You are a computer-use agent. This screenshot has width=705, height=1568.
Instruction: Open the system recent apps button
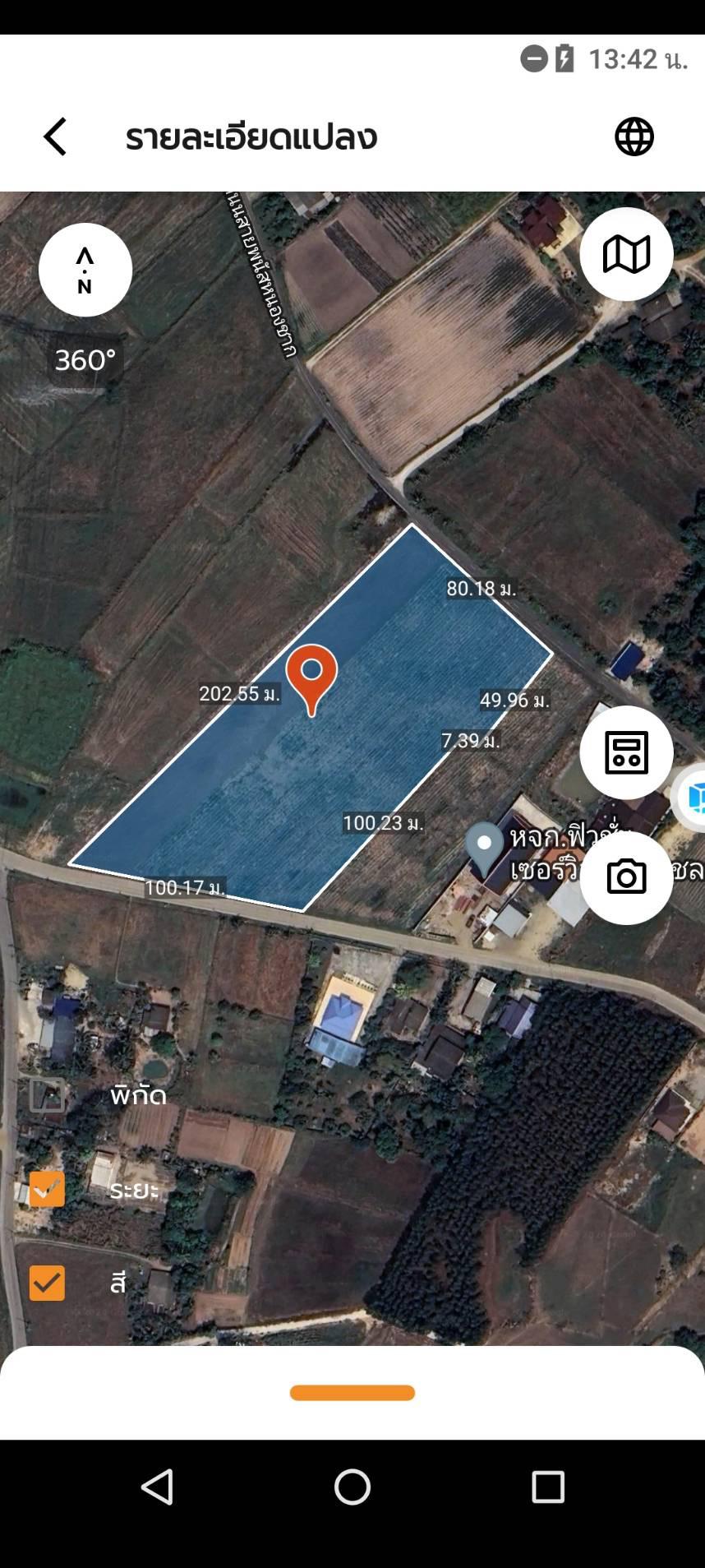coord(548,1487)
